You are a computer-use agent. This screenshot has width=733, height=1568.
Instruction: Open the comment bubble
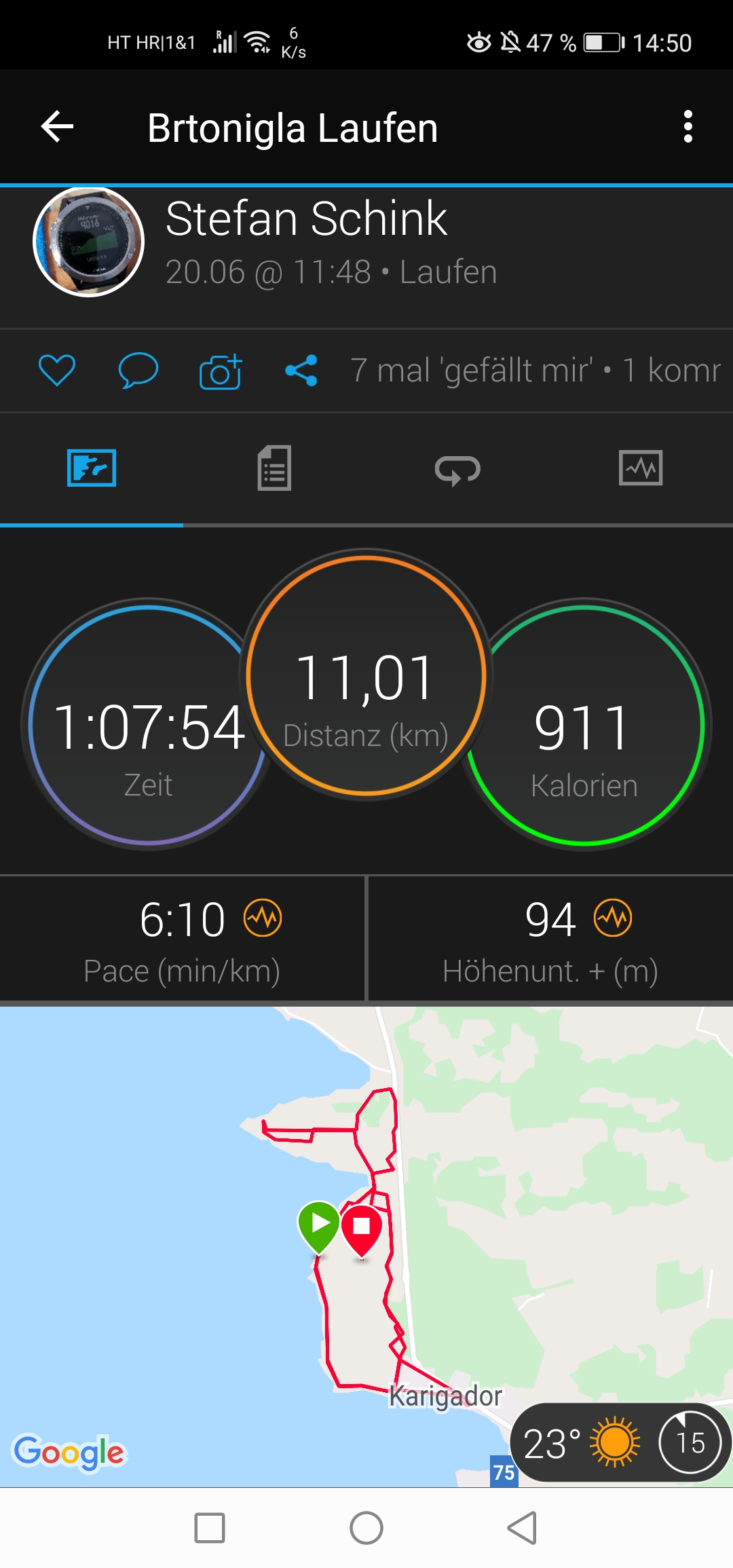click(138, 371)
